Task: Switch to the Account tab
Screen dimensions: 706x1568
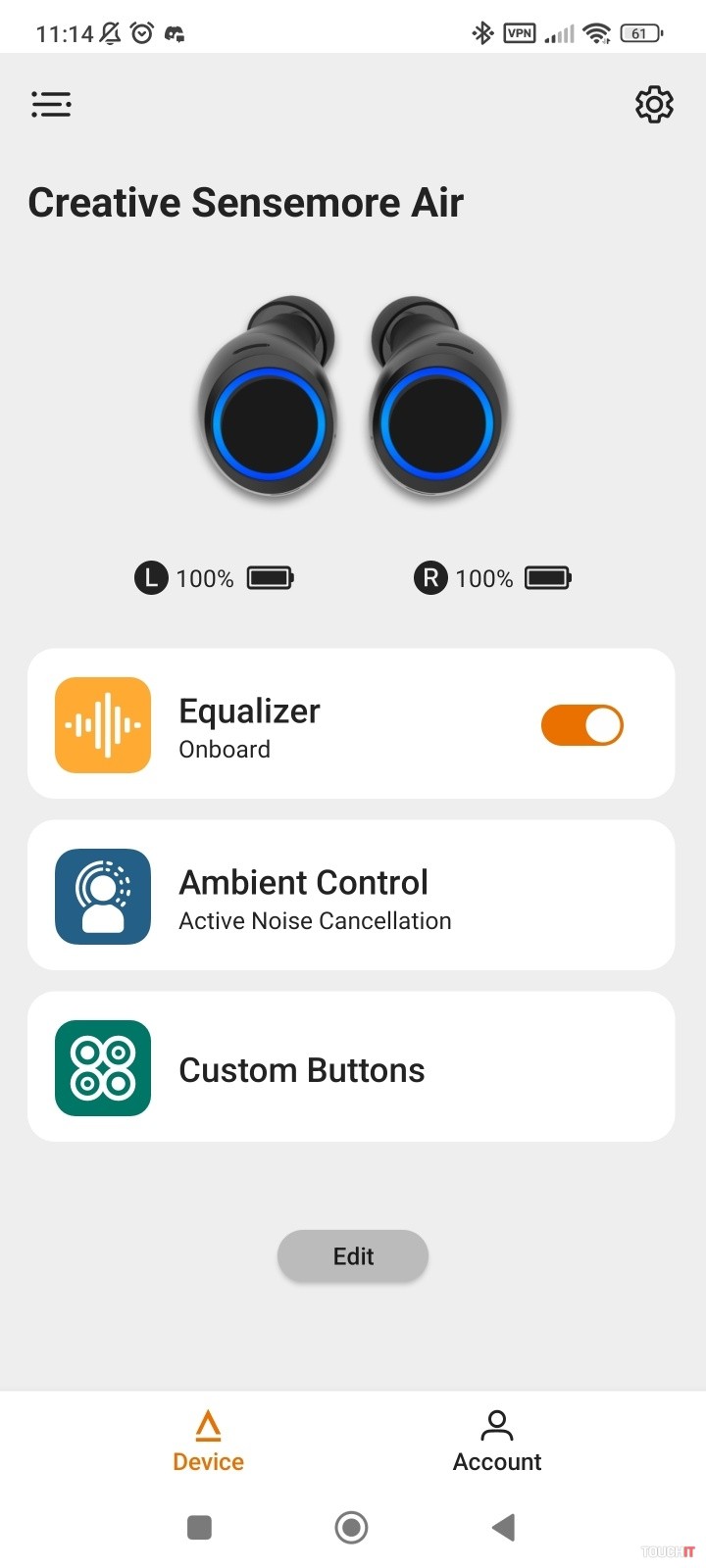Action: [x=497, y=1441]
